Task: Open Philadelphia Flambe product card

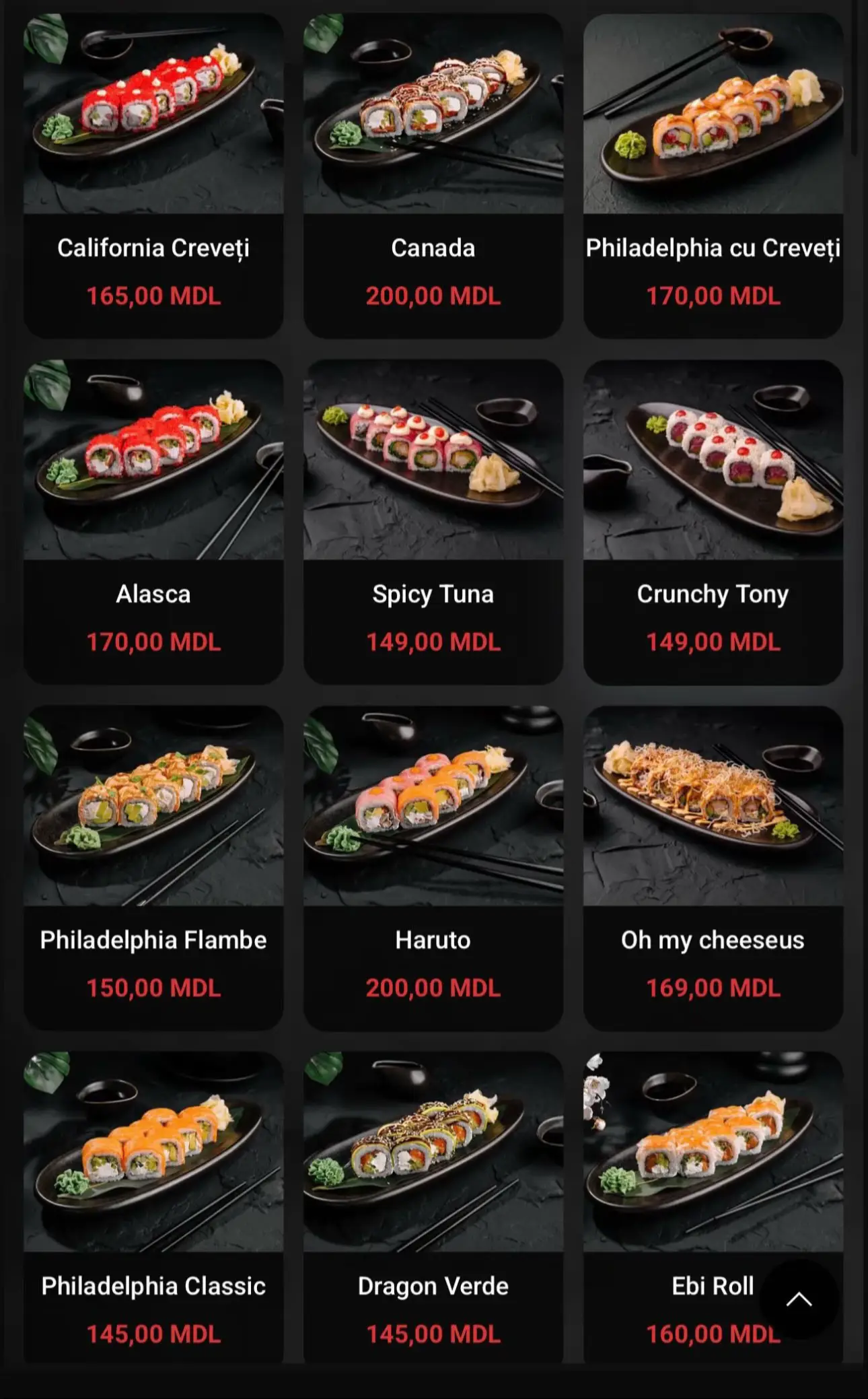Action: [153, 868]
